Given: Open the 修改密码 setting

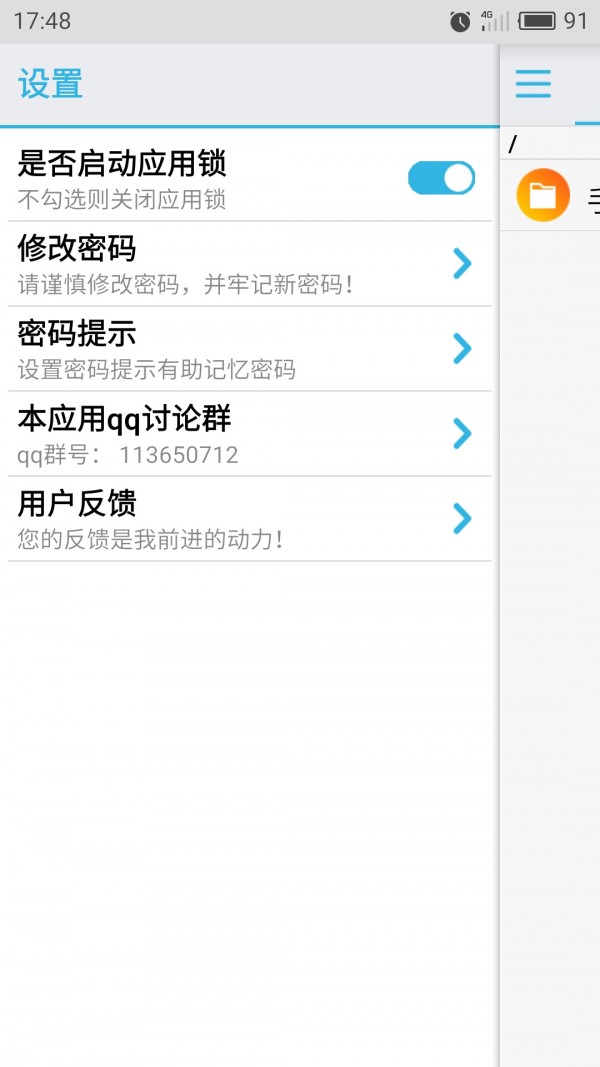Looking at the screenshot, I should pyautogui.click(x=250, y=264).
